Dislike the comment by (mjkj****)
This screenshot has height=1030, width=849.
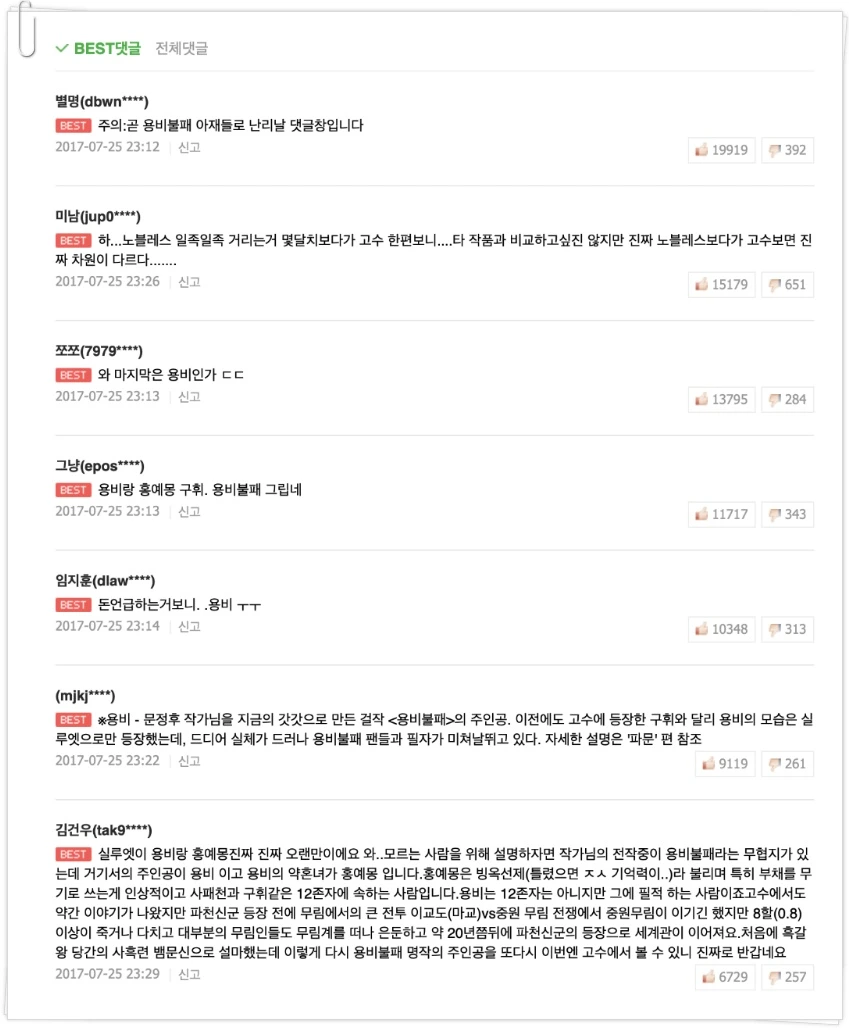click(787, 763)
